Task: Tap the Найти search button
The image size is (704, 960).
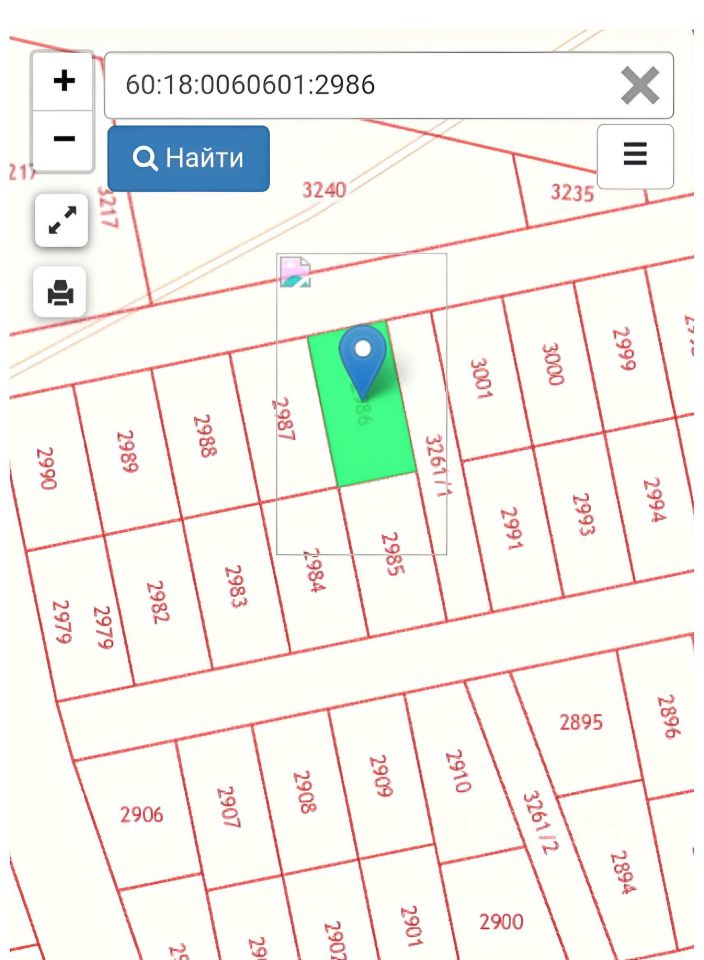Action: (189, 158)
